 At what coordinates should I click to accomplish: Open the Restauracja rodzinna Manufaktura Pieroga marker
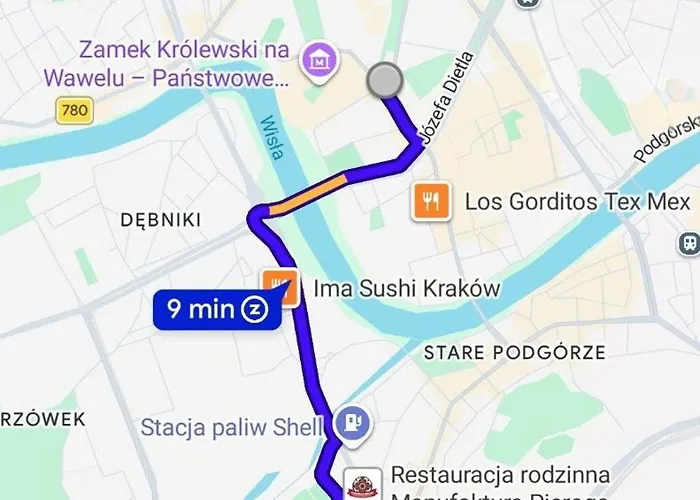pyautogui.click(x=360, y=484)
